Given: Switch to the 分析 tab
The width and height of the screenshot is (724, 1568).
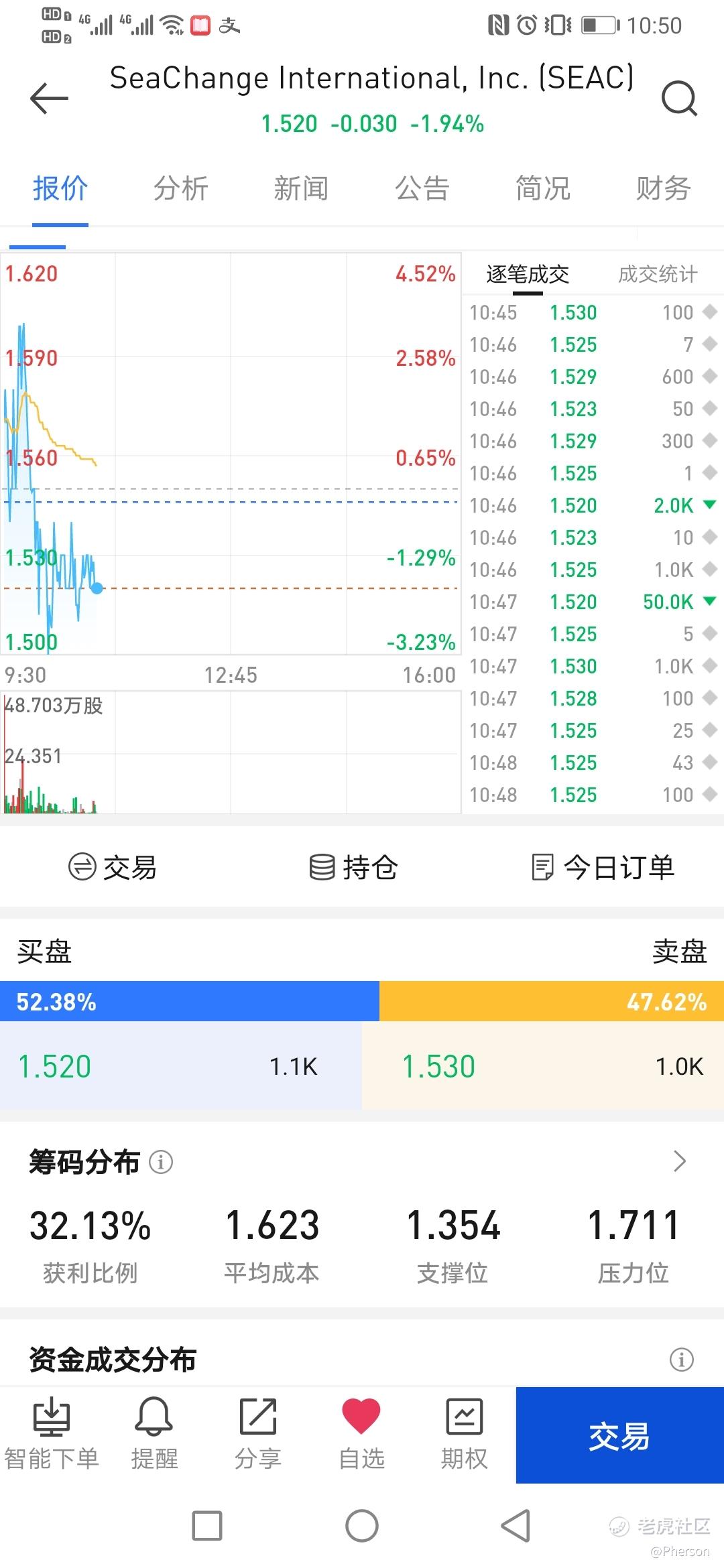Looking at the screenshot, I should [181, 188].
